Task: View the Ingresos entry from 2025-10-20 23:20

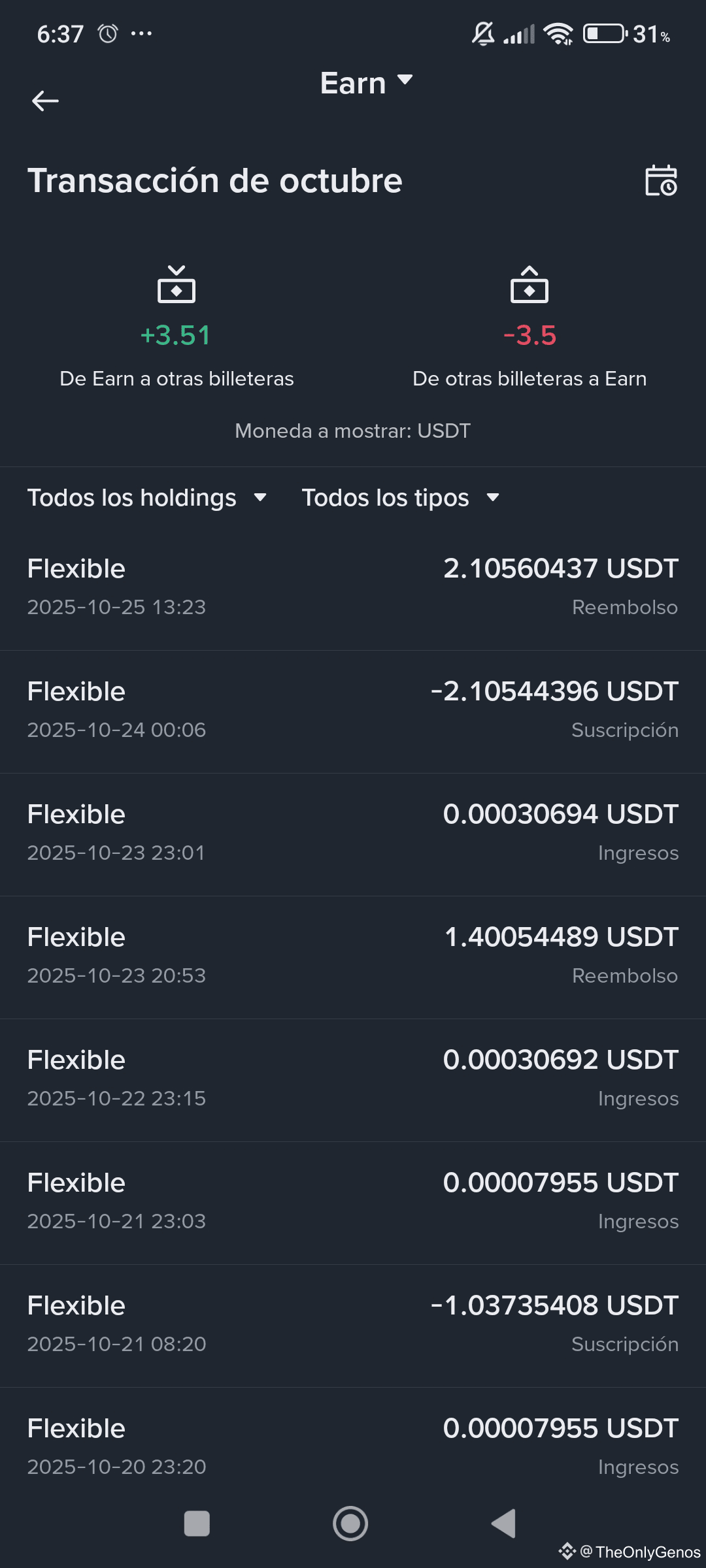Action: click(353, 1446)
